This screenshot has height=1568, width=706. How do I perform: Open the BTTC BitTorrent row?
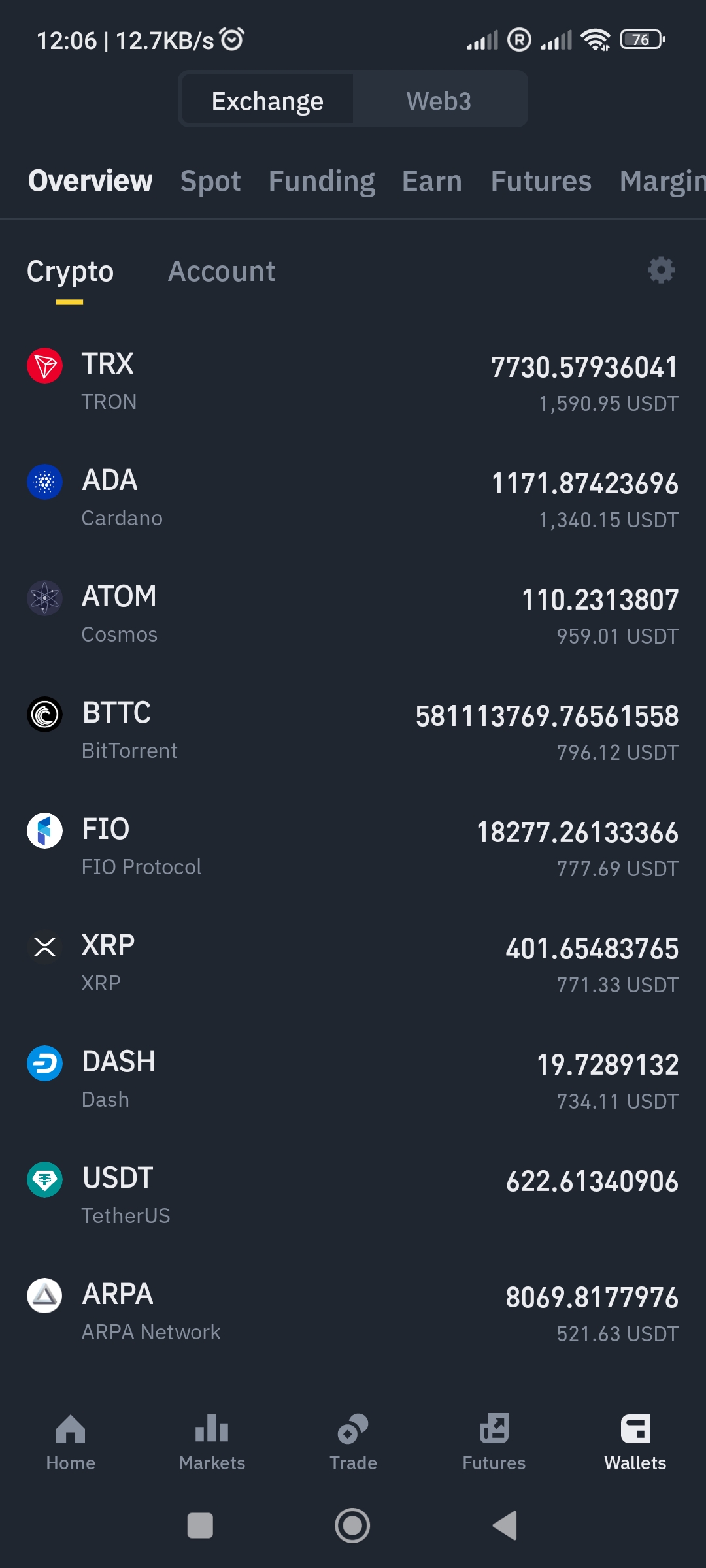pos(353,731)
